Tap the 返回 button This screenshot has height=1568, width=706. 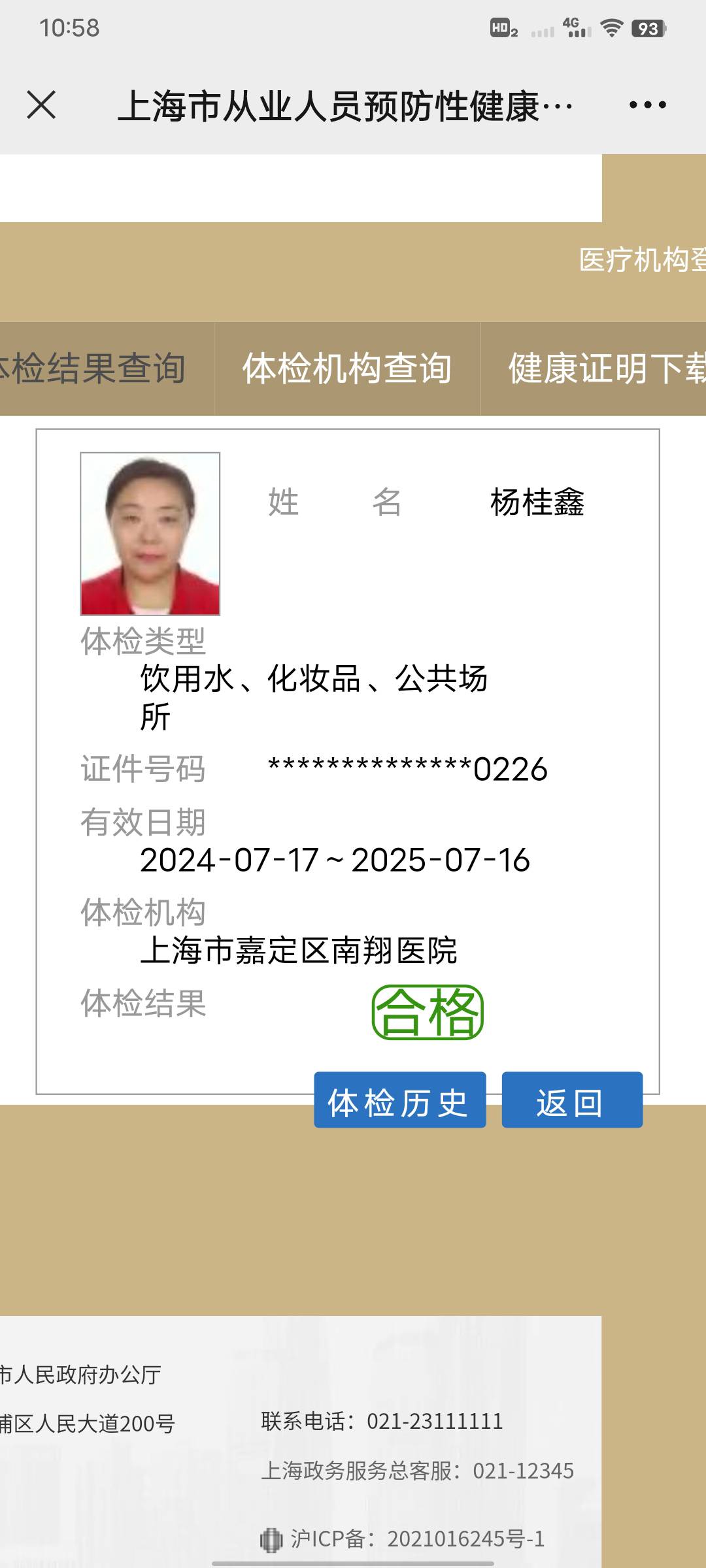point(571,1103)
